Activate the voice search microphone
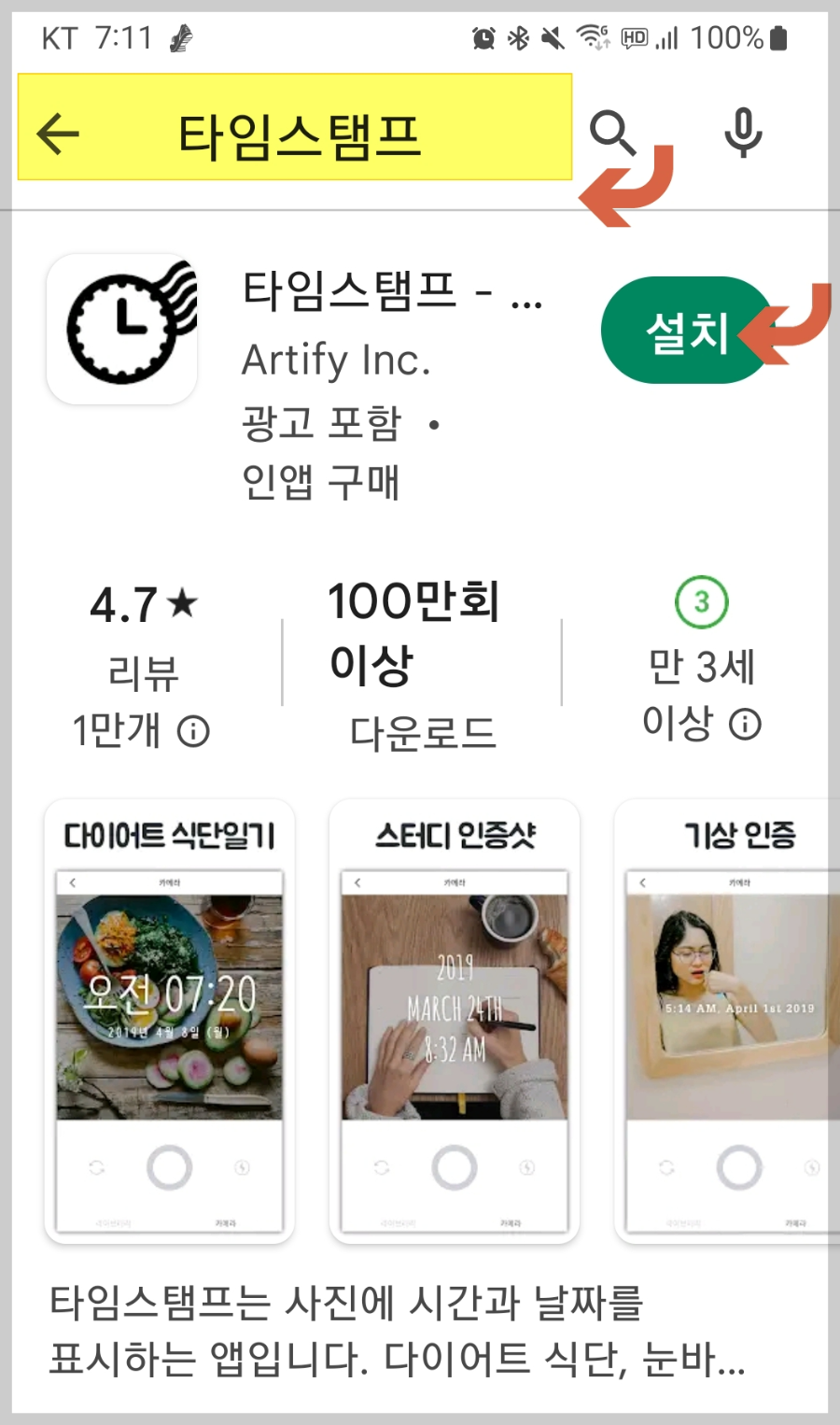Viewport: 840px width, 1425px height. click(742, 133)
